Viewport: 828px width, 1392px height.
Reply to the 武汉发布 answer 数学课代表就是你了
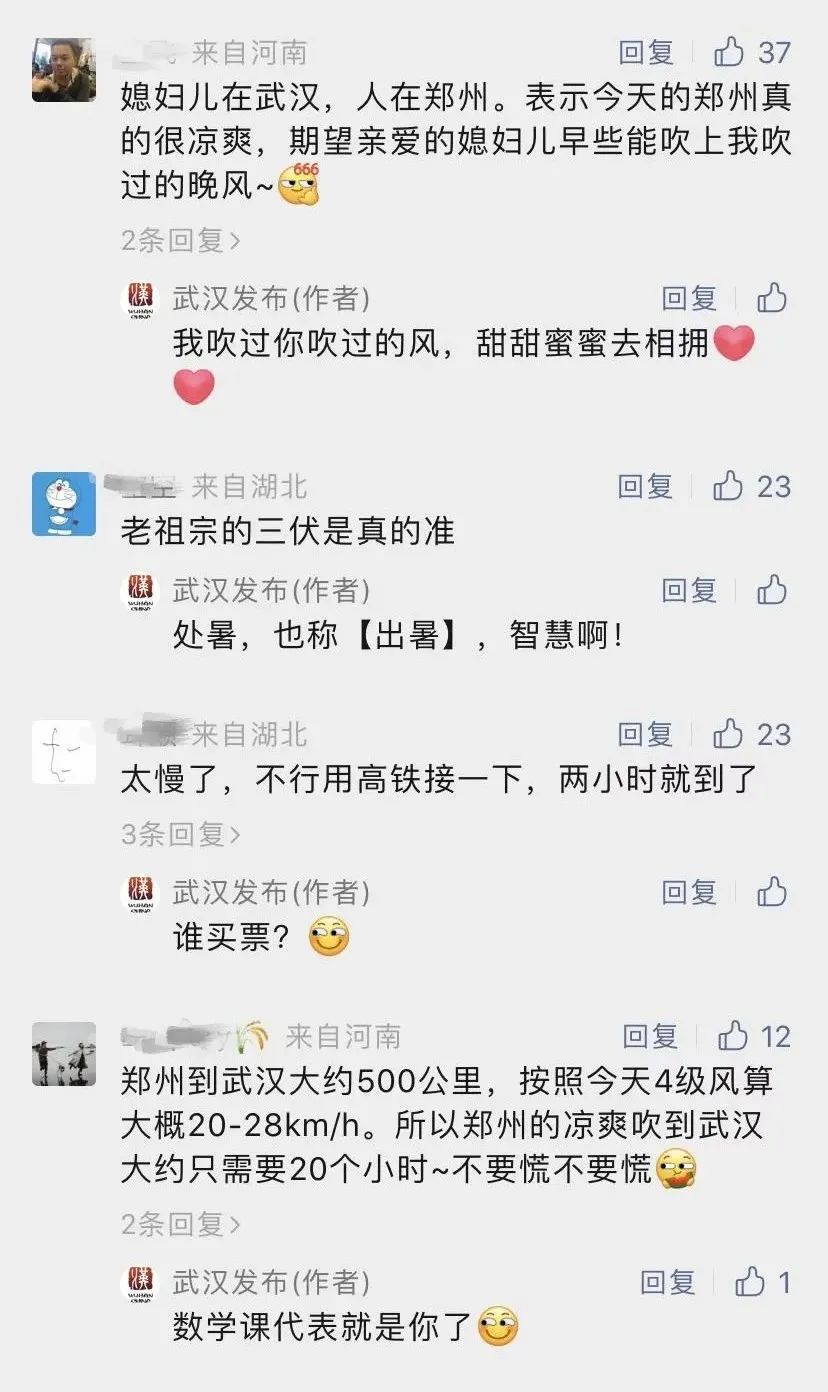[x=667, y=1282]
